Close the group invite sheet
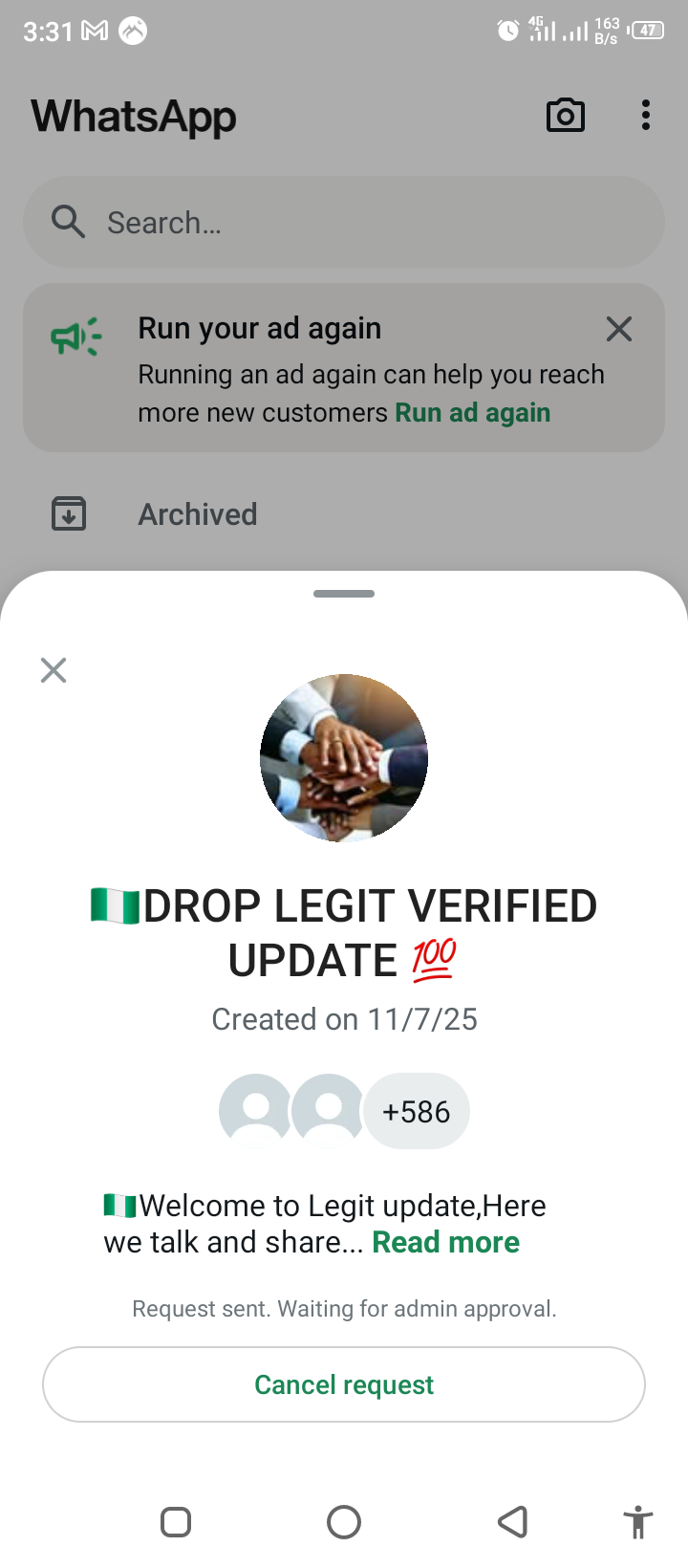688x1568 pixels. 54,670
